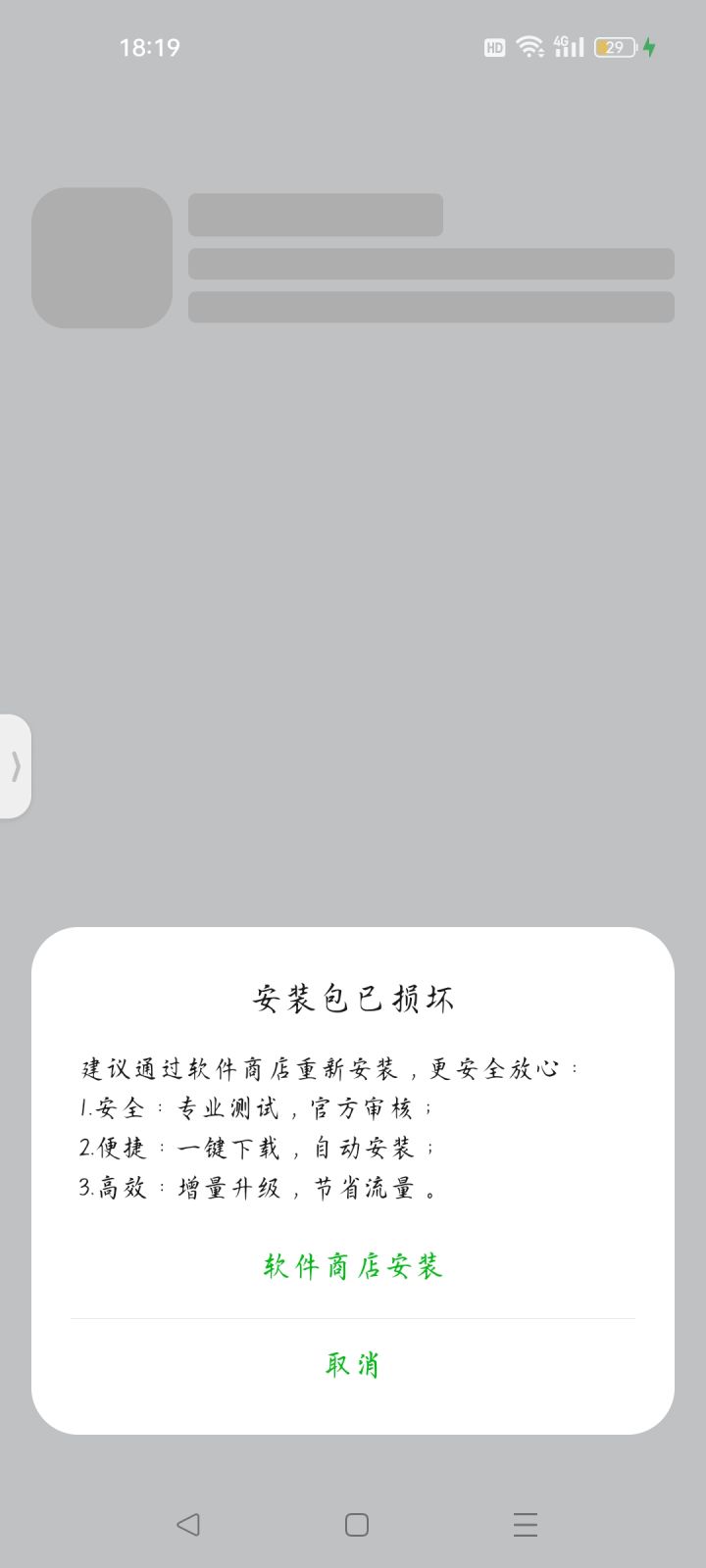Image resolution: width=706 pixels, height=1568 pixels.
Task: Tap the longest gray placeholder text line
Action: pos(431,265)
